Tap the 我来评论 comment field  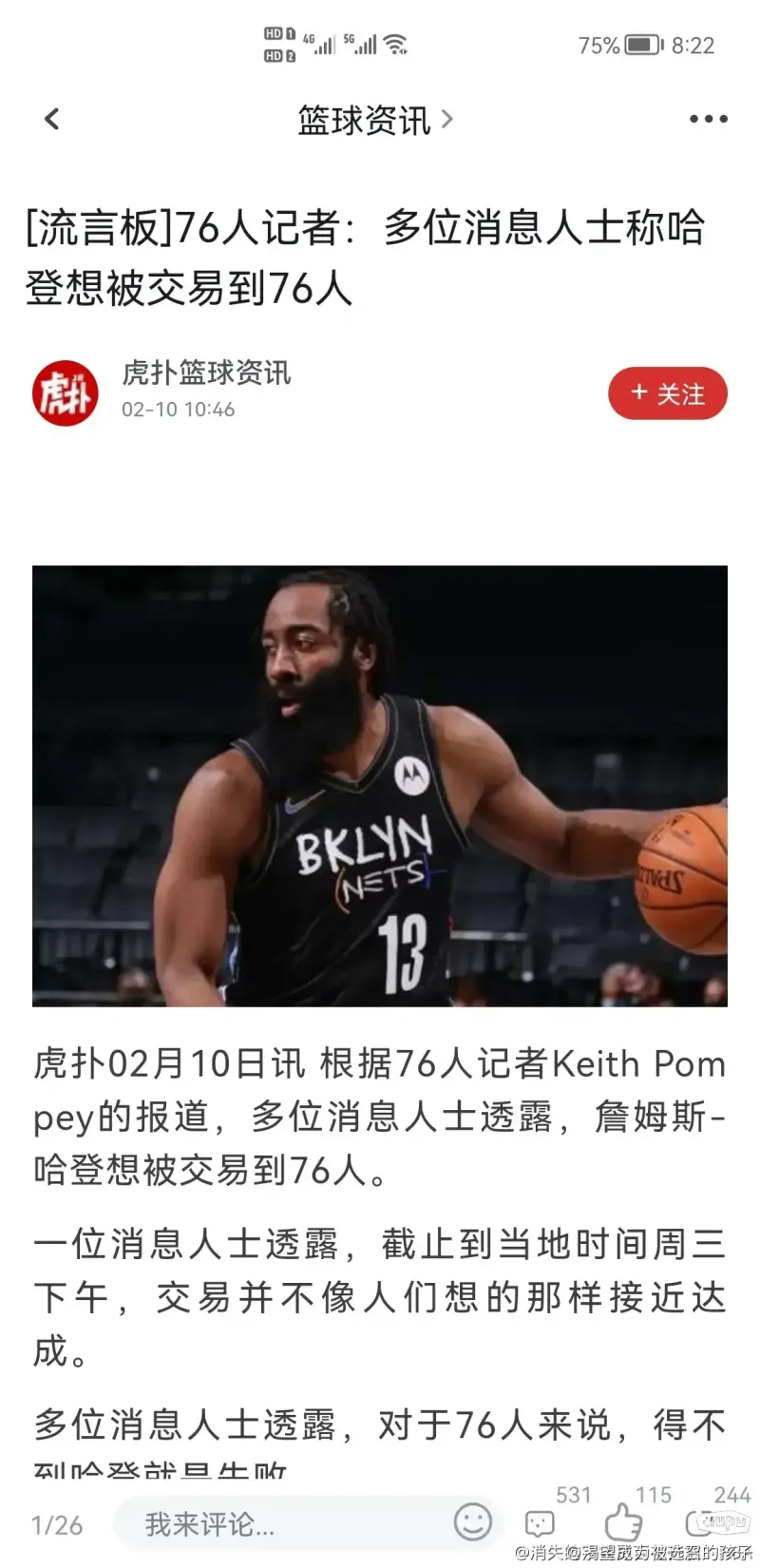click(x=285, y=1524)
